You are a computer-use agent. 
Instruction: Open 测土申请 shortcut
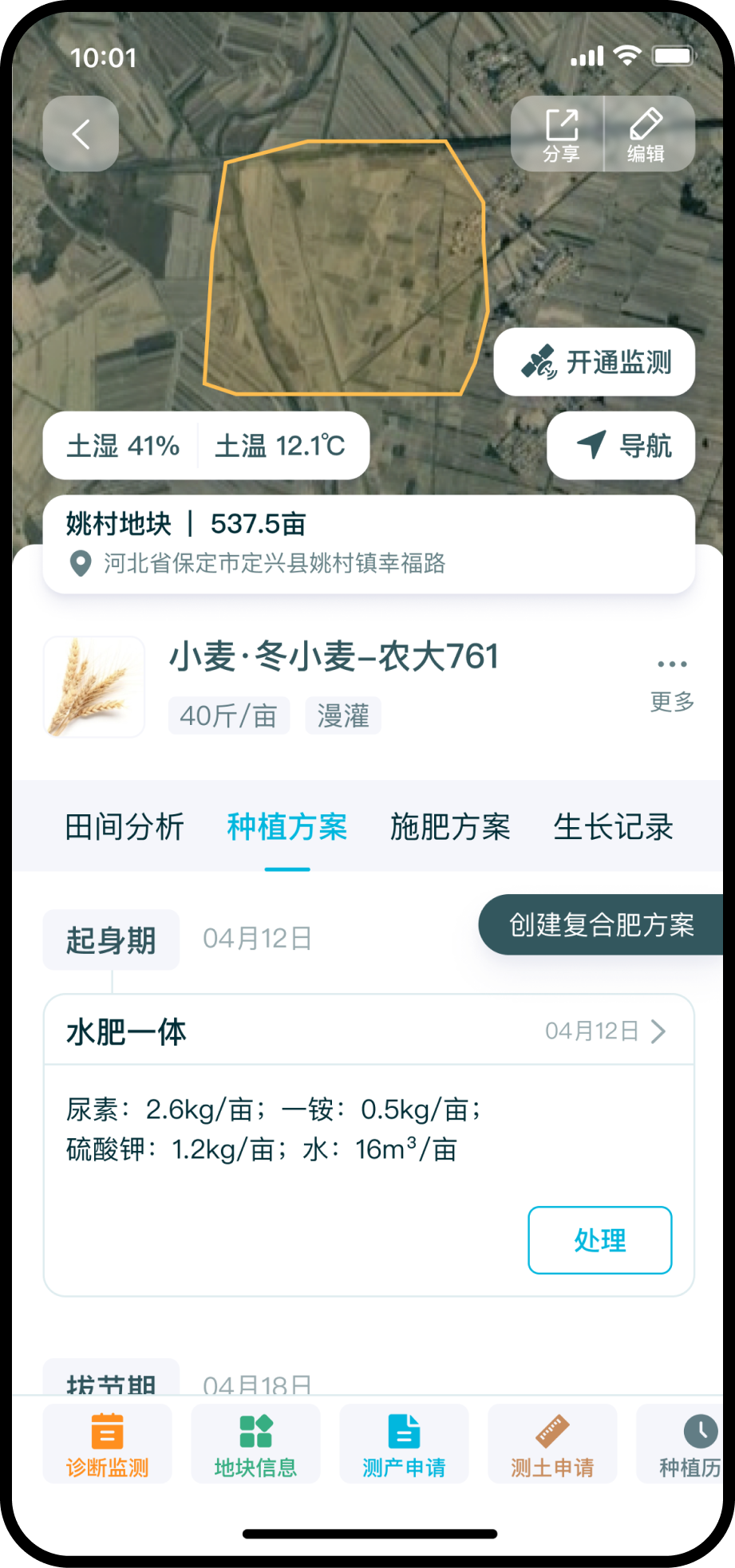click(552, 1444)
